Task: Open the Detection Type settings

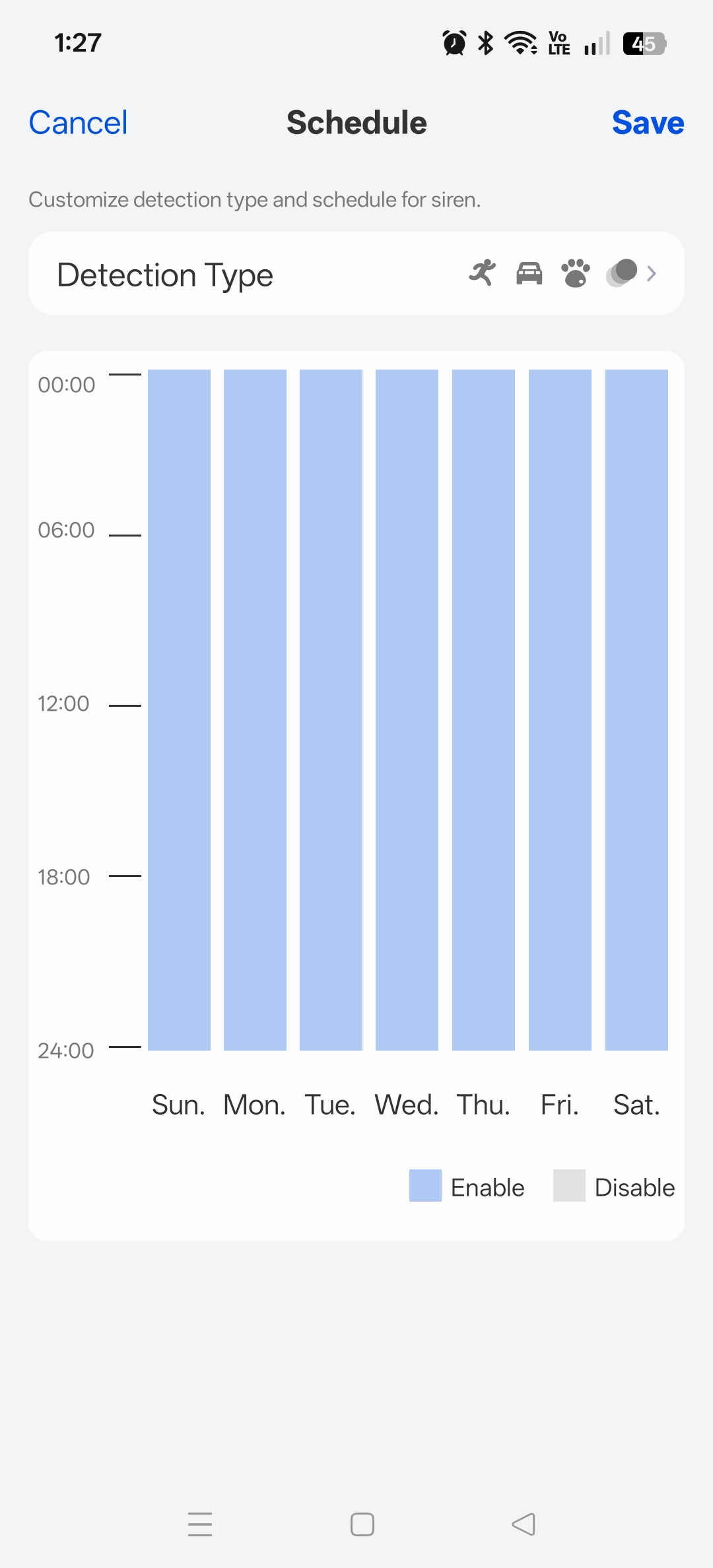Action: (356, 274)
